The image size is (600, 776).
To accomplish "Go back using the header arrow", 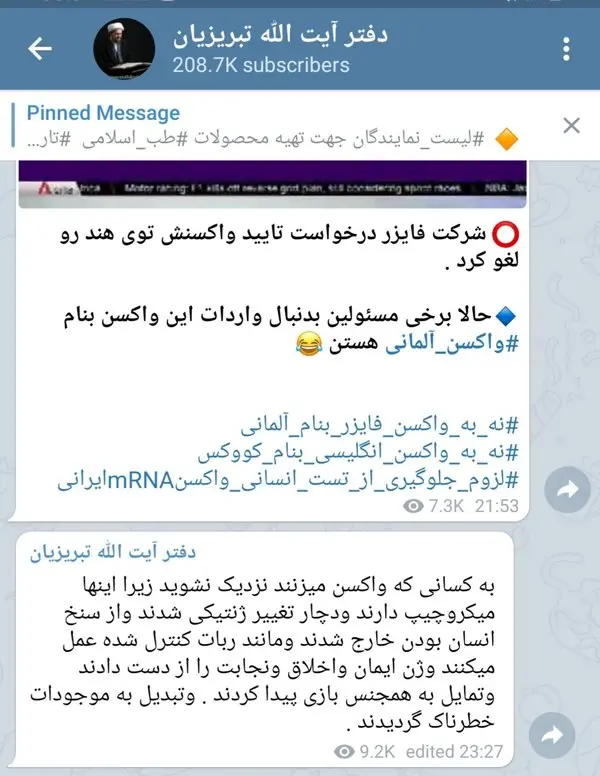I will [x=39, y=49].
